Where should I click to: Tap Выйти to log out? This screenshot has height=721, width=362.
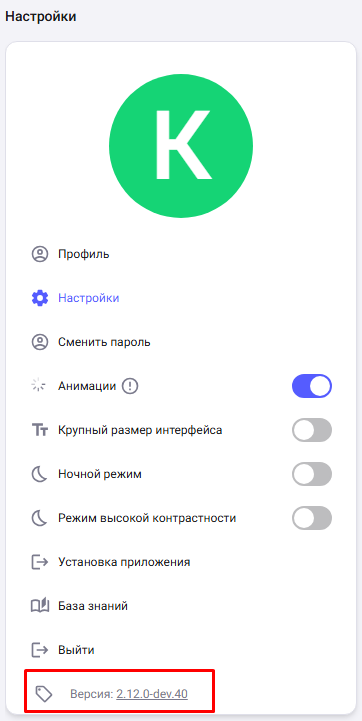pyautogui.click(x=181, y=650)
